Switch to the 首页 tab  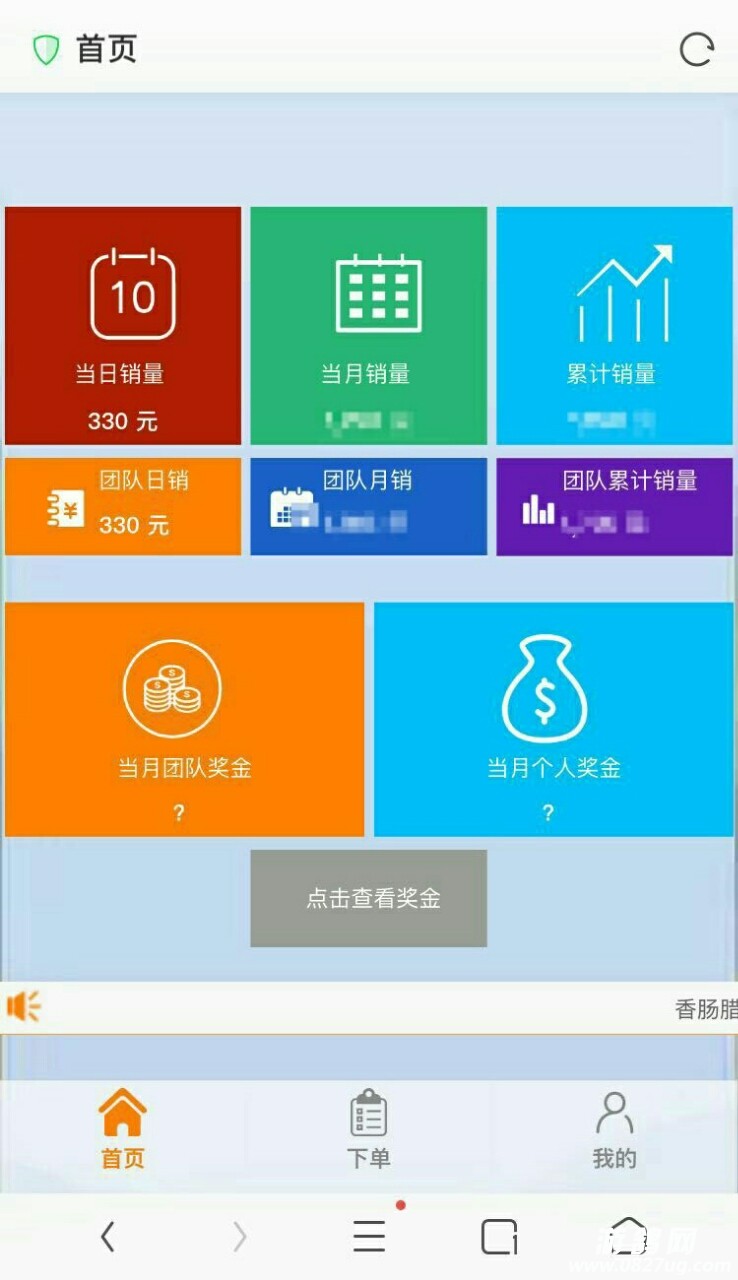coord(123,1131)
